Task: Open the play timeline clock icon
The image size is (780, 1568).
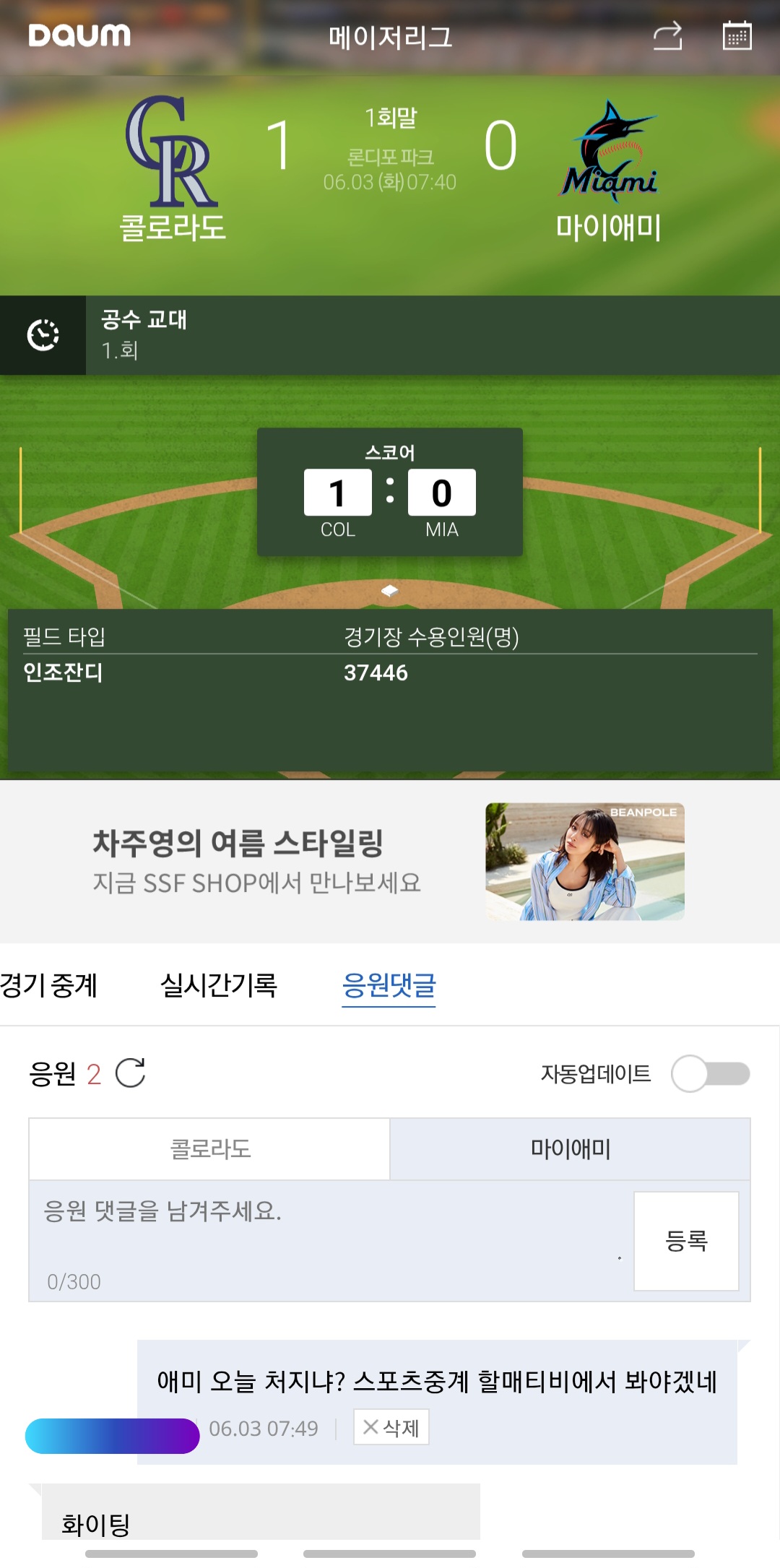Action: coord(43,335)
